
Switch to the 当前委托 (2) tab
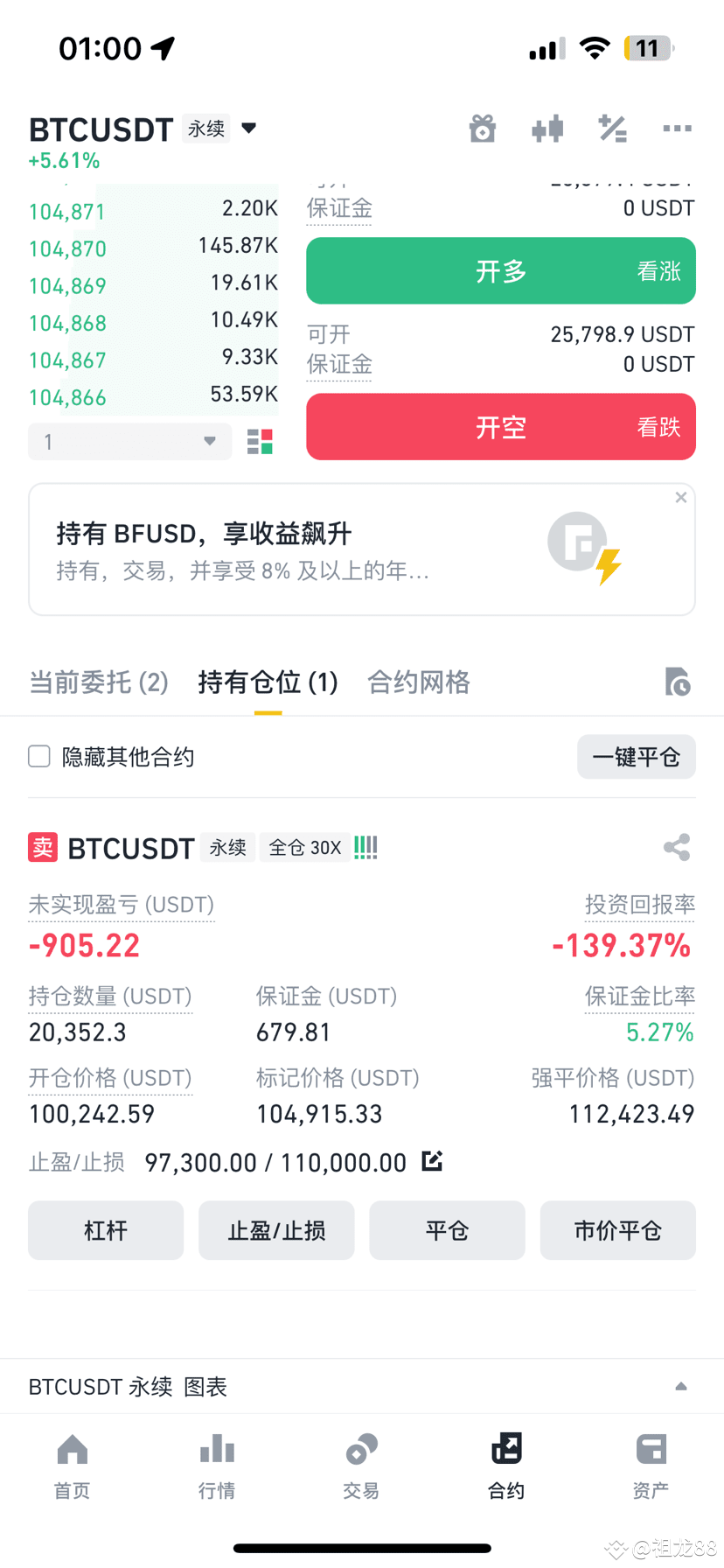point(99,682)
